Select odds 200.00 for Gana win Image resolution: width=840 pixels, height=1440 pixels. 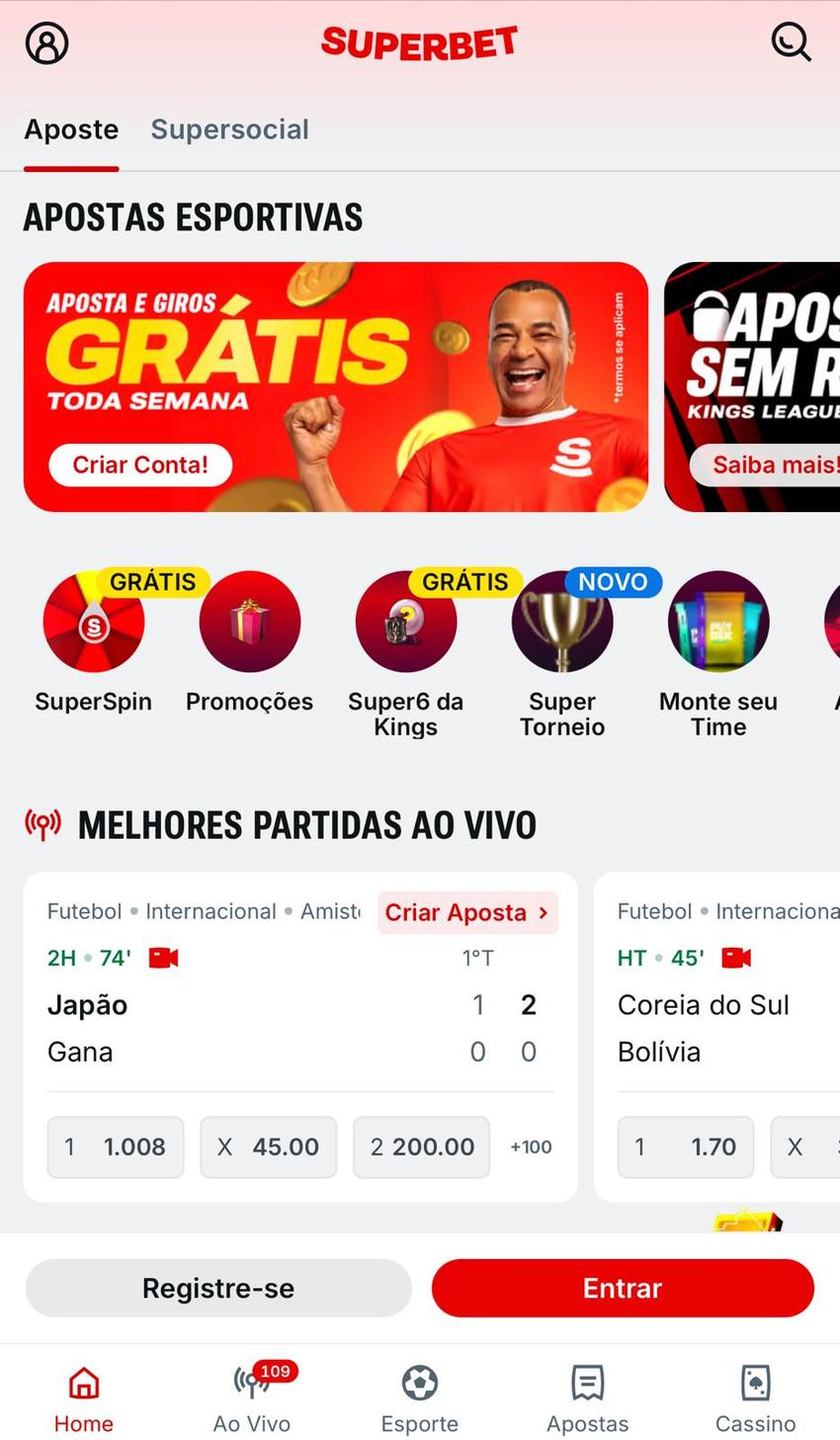click(421, 1146)
